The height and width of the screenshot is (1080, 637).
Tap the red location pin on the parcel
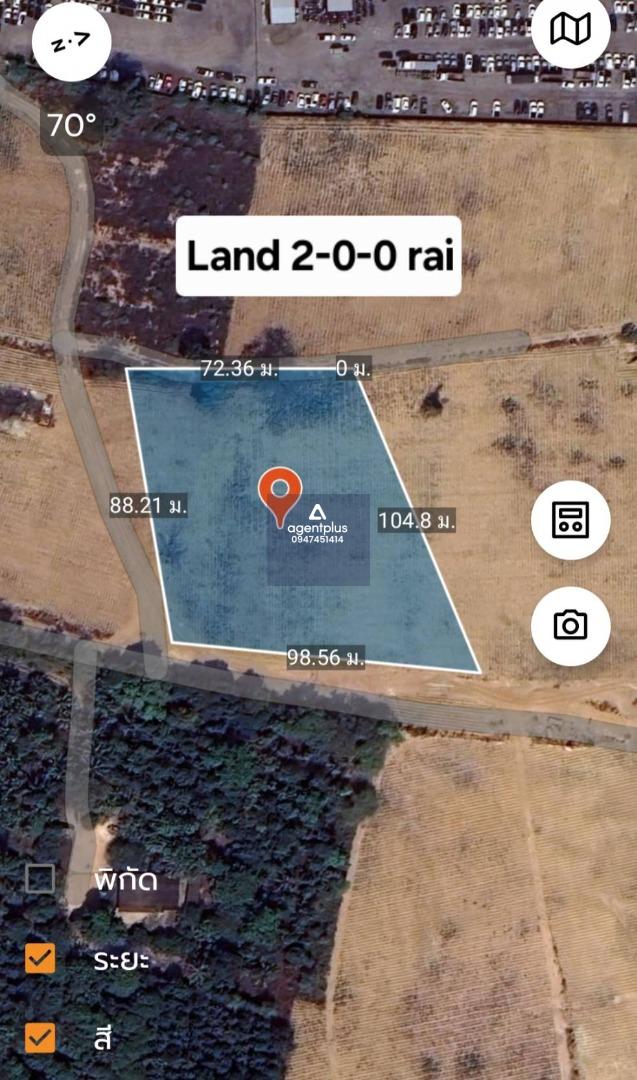[280, 494]
